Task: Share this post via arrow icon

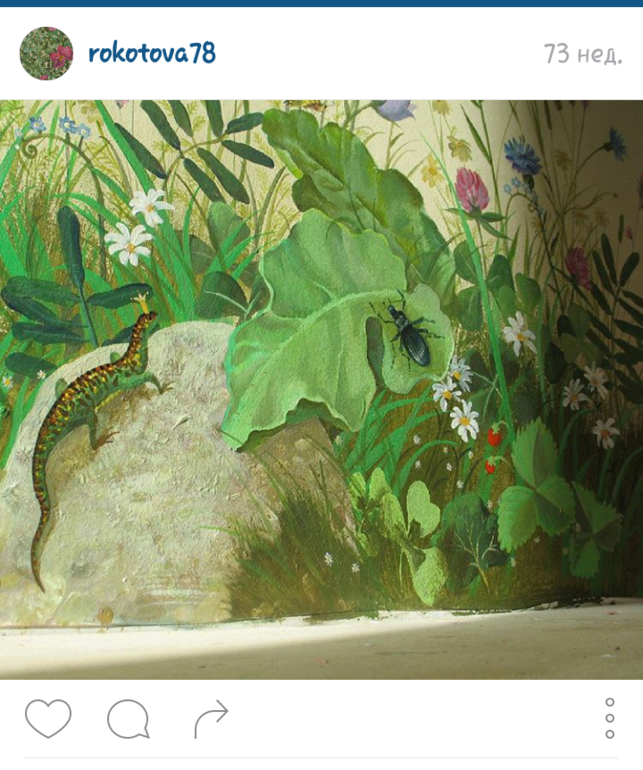Action: pyautogui.click(x=211, y=718)
